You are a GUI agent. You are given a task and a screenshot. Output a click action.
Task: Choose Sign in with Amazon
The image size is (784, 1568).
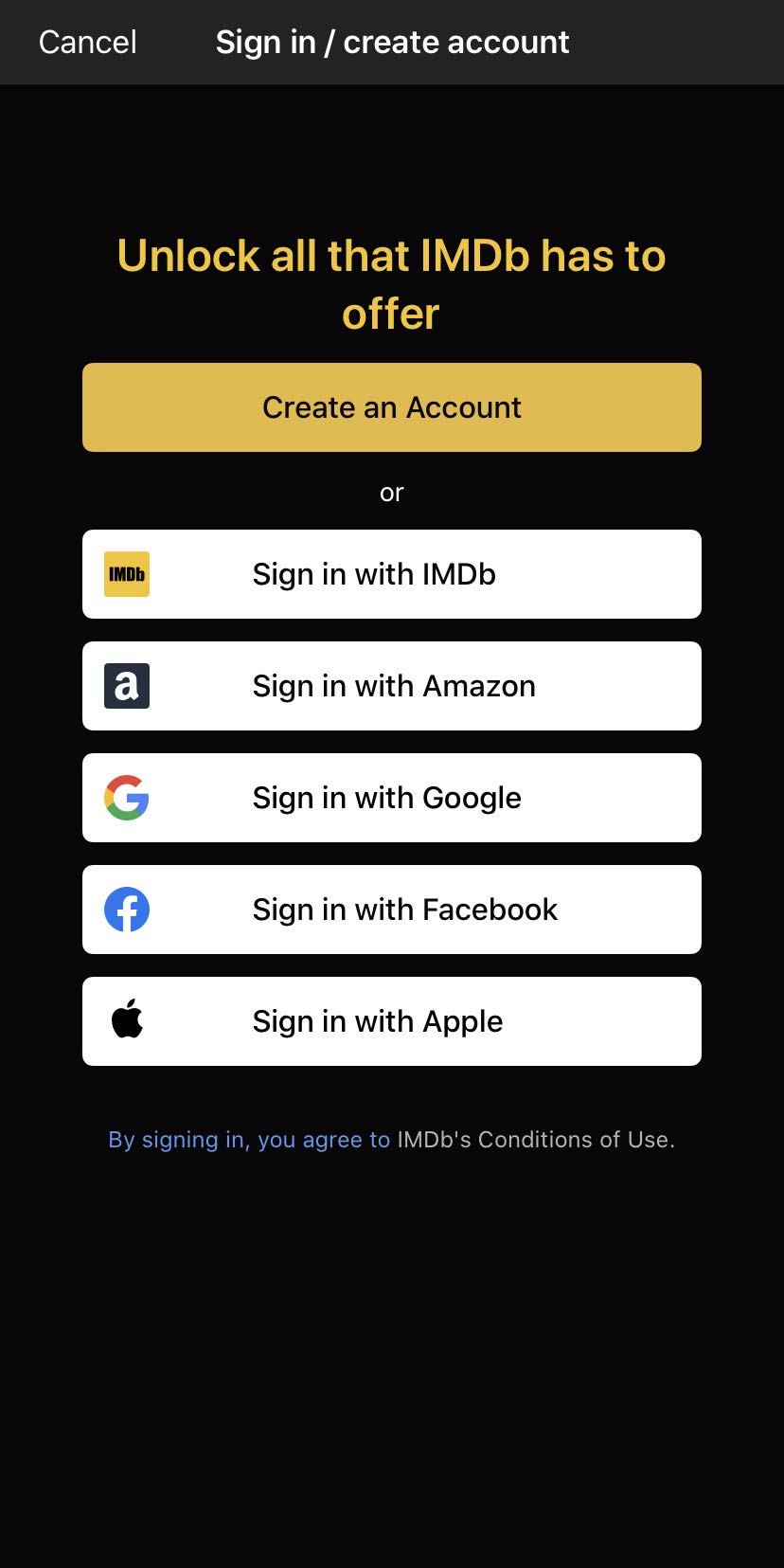pyautogui.click(x=391, y=686)
